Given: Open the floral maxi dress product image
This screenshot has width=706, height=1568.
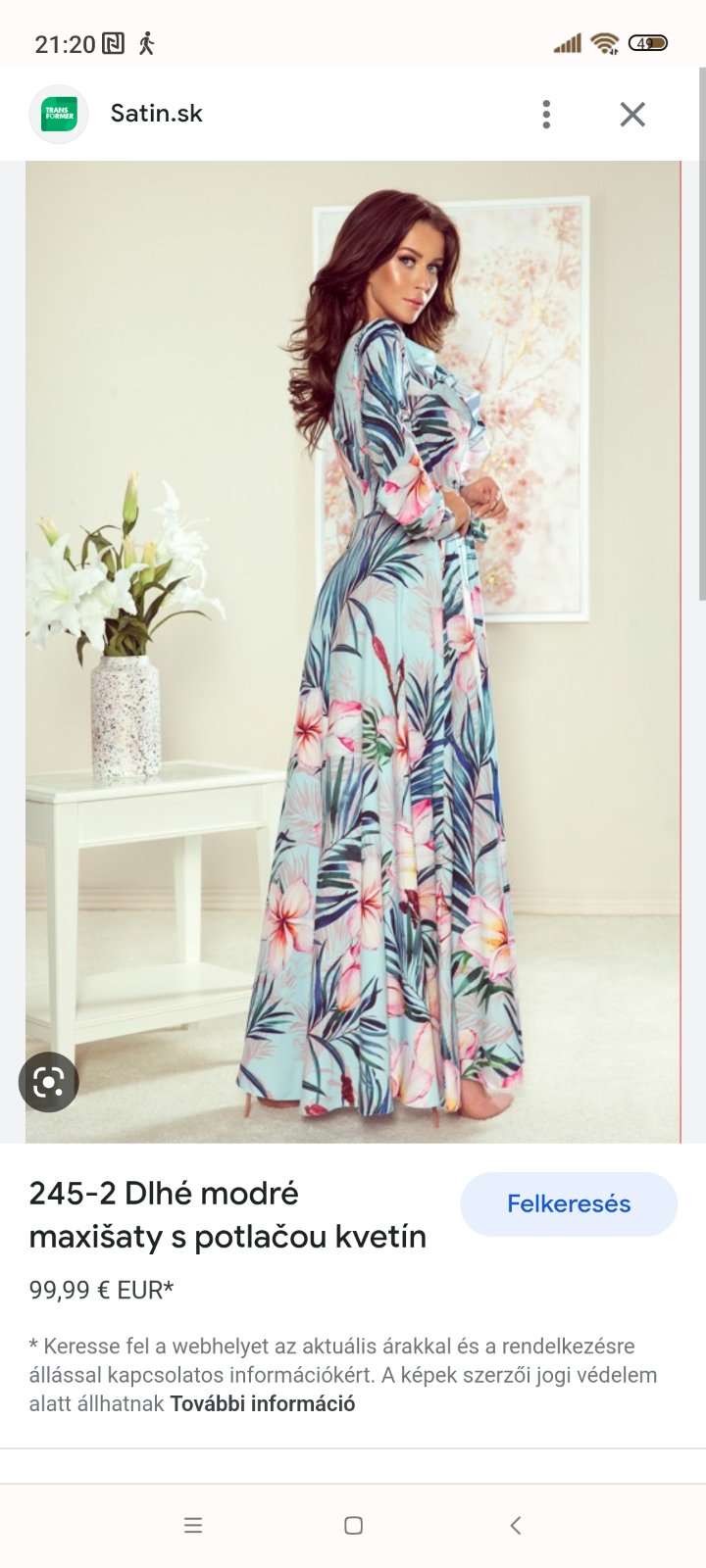Looking at the screenshot, I should [353, 652].
